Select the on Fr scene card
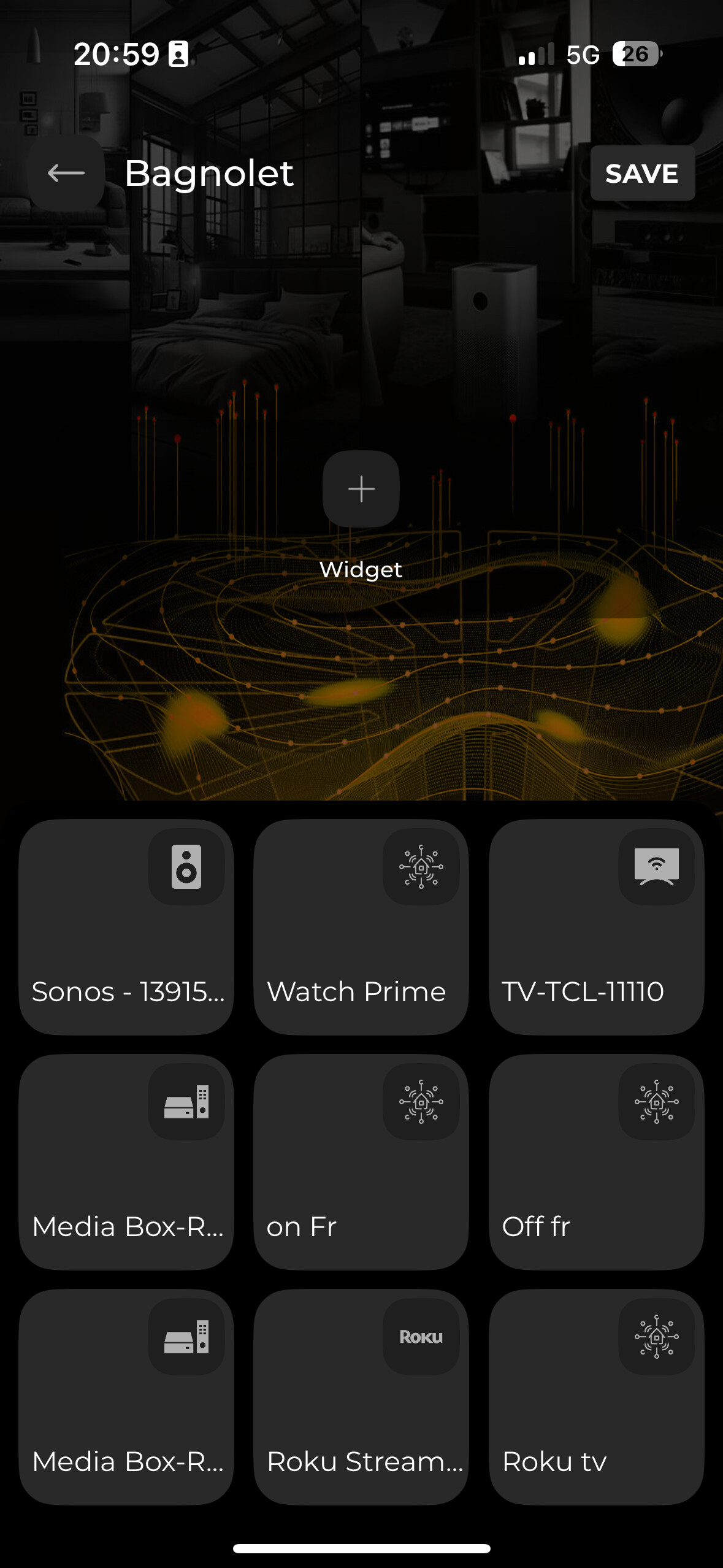The width and height of the screenshot is (723, 1568). click(x=361, y=1161)
